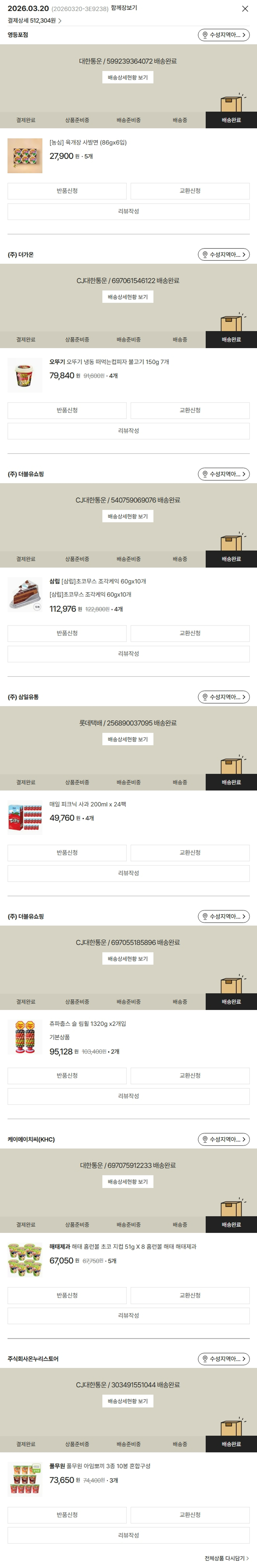Tap 배송상세현황 보기 for 대한통운 599239364072
The height and width of the screenshot is (1568, 257).
[127, 77]
